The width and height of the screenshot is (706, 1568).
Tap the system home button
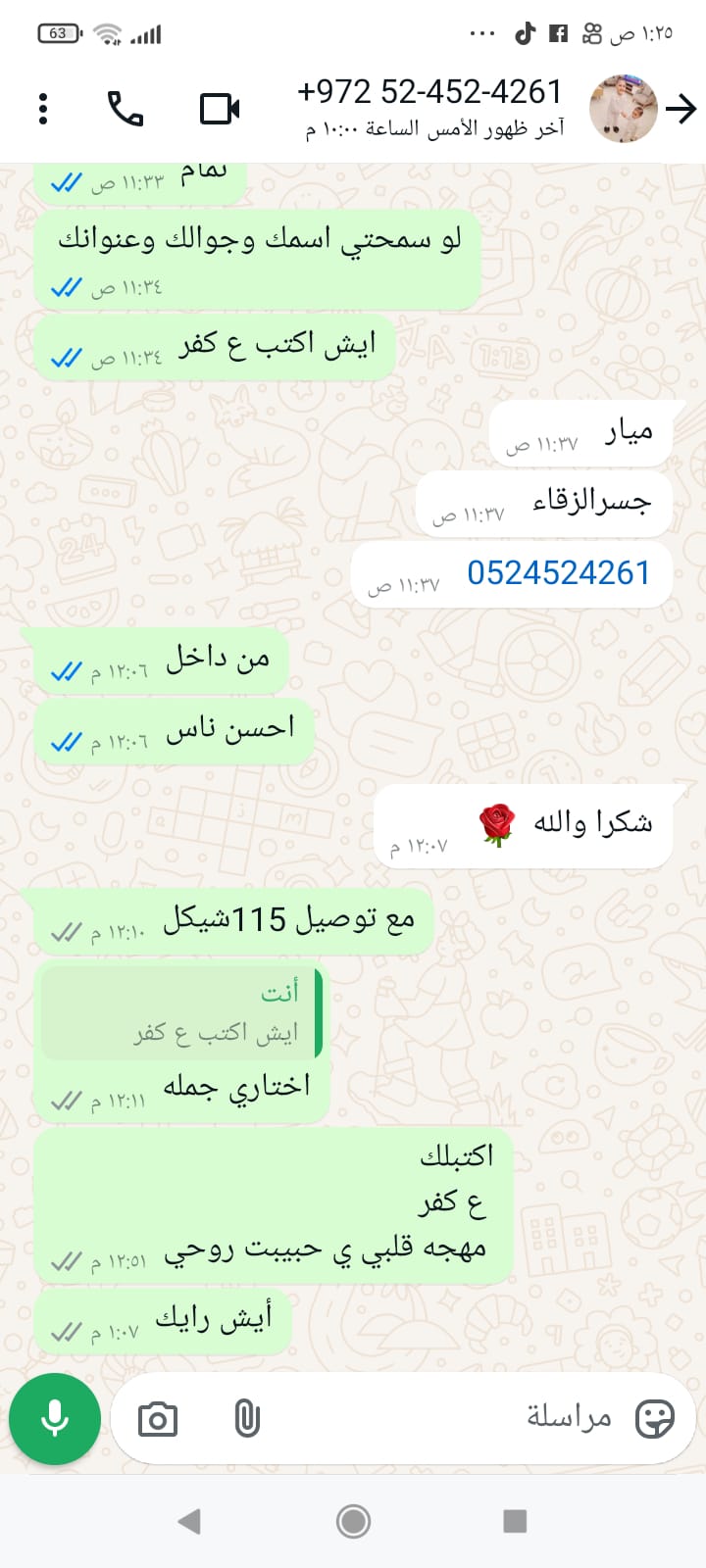click(x=353, y=1521)
